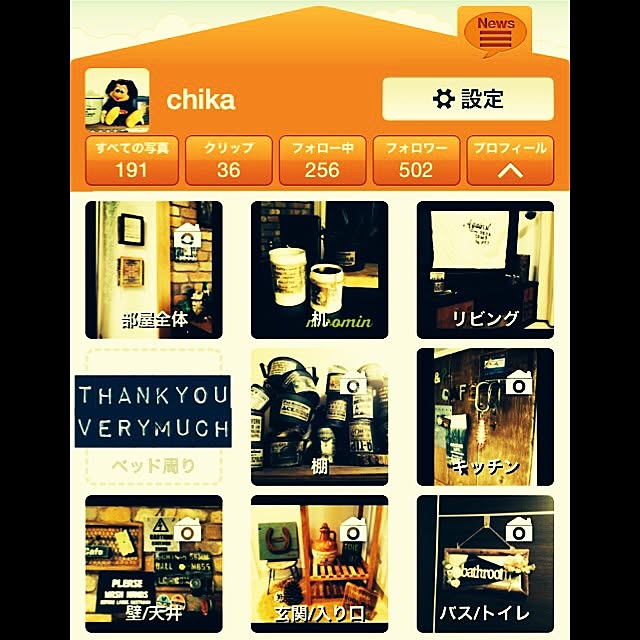View すべての写真 with 191 photos
640x640 pixels.
(131, 160)
